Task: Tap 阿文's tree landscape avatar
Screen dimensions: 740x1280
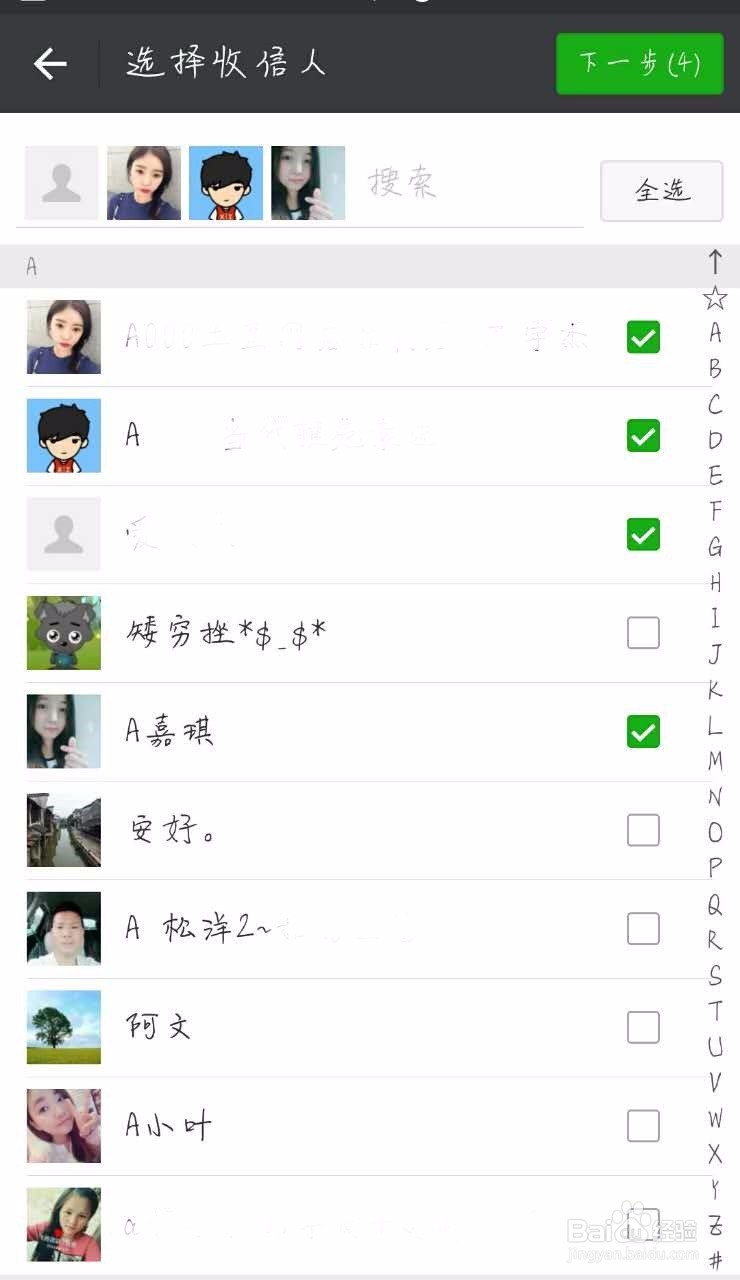Action: click(63, 1026)
